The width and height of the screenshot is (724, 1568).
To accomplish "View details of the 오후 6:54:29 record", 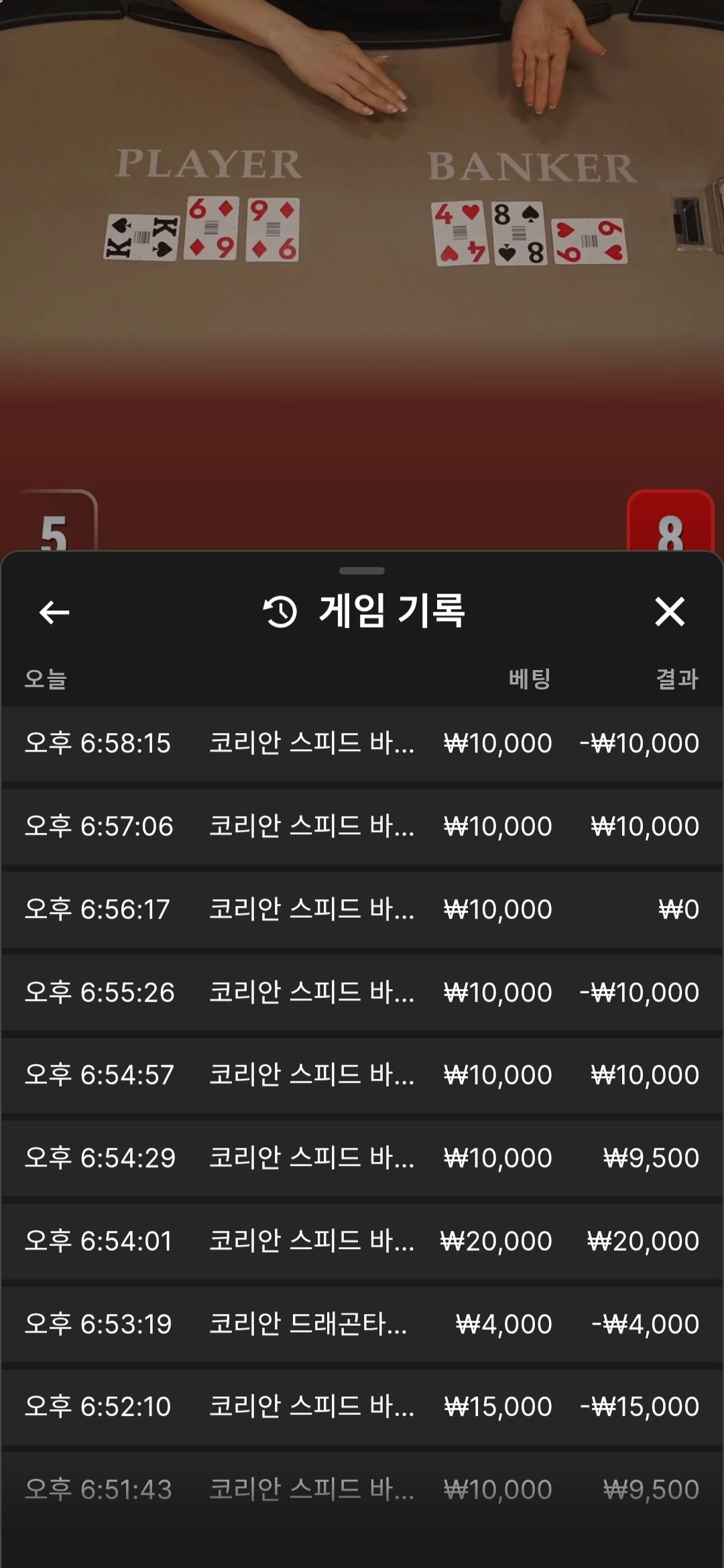I will 362,1159.
